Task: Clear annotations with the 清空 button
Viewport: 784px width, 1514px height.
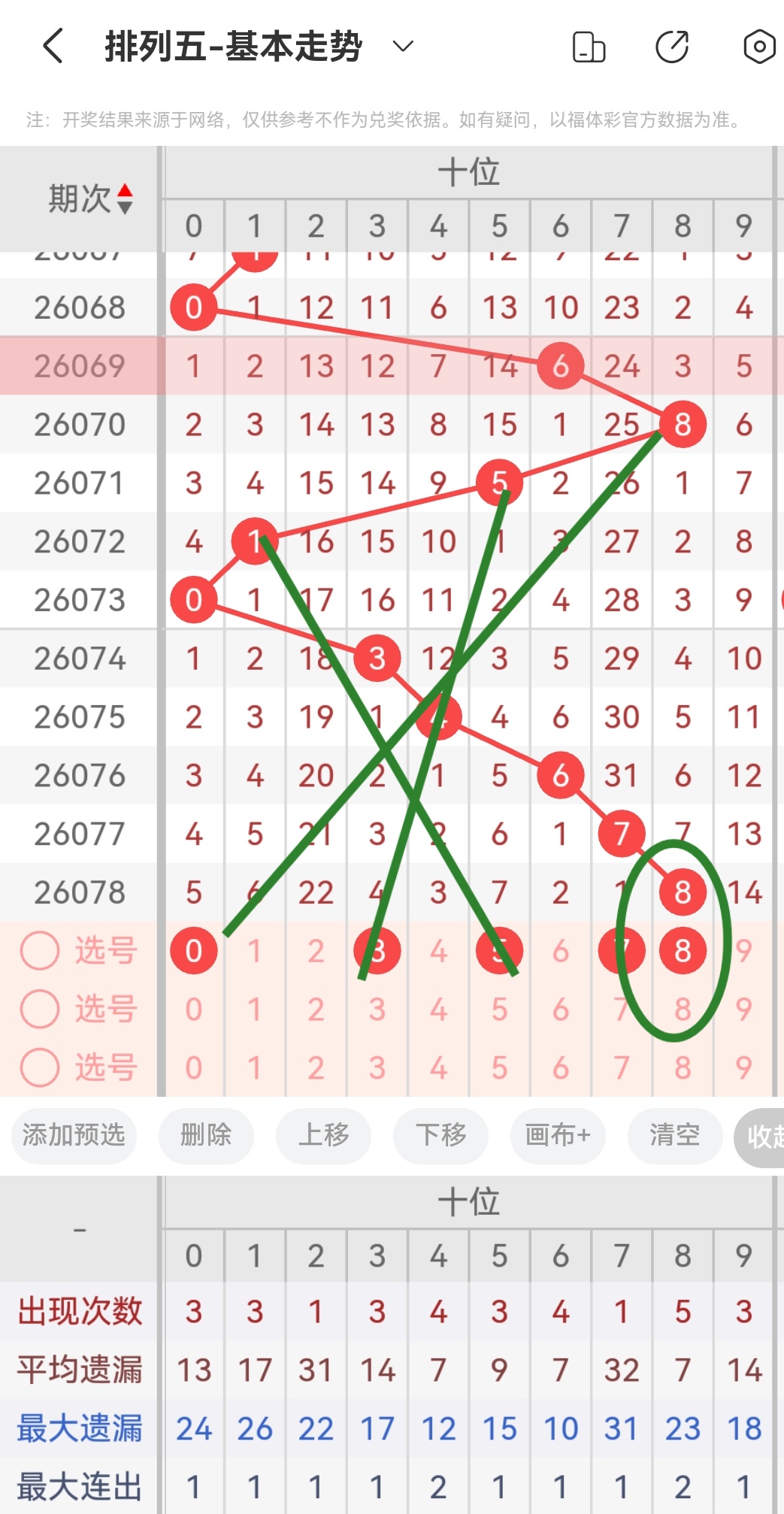Action: [675, 1137]
